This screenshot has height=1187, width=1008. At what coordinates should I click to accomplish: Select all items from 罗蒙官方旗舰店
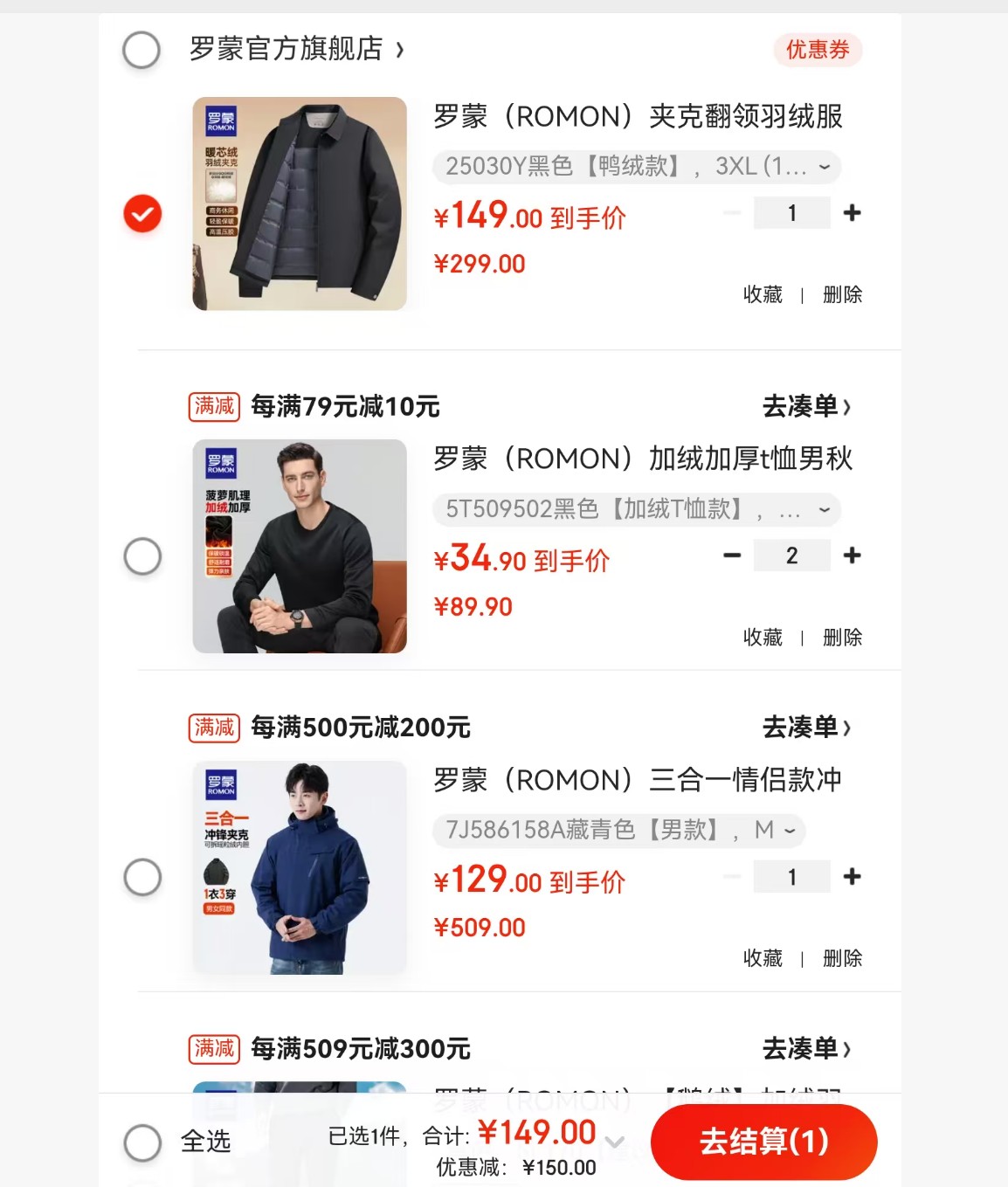(142, 50)
